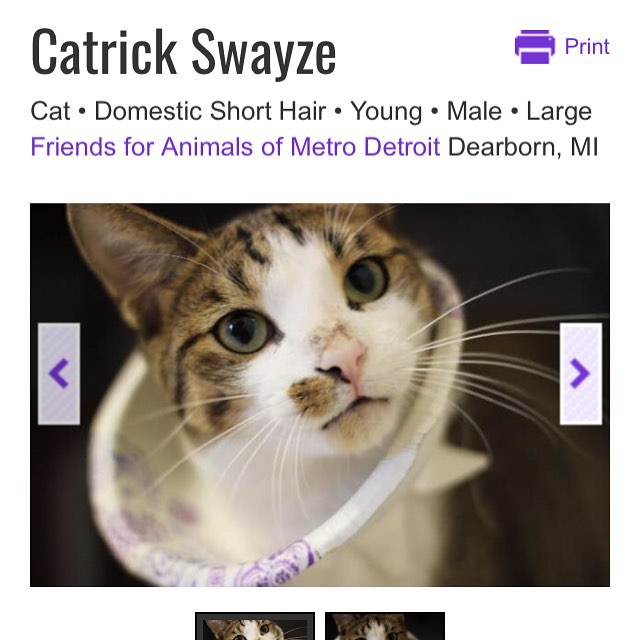Show the previous photo of Catrick Swayze
640x640 pixels.
click(59, 374)
